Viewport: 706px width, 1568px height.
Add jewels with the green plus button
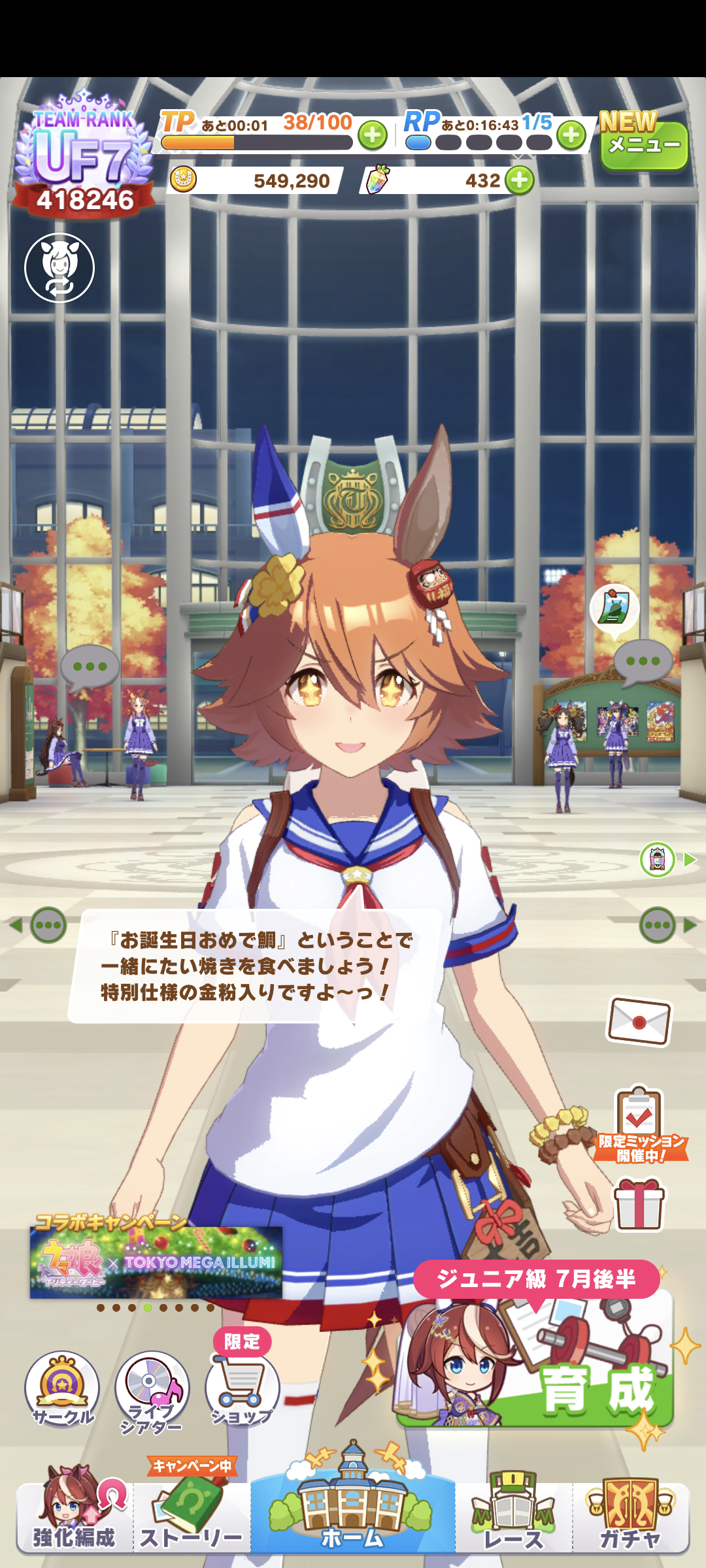tap(520, 180)
